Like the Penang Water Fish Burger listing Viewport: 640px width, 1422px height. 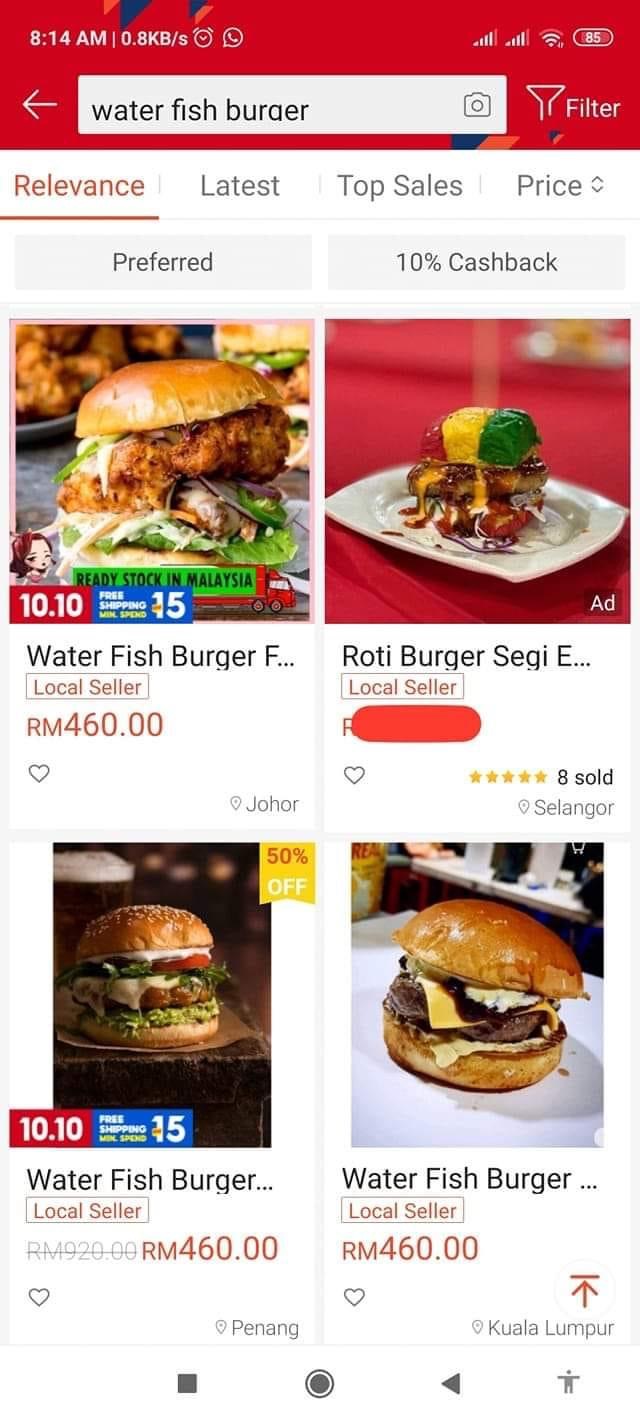coord(38,1297)
